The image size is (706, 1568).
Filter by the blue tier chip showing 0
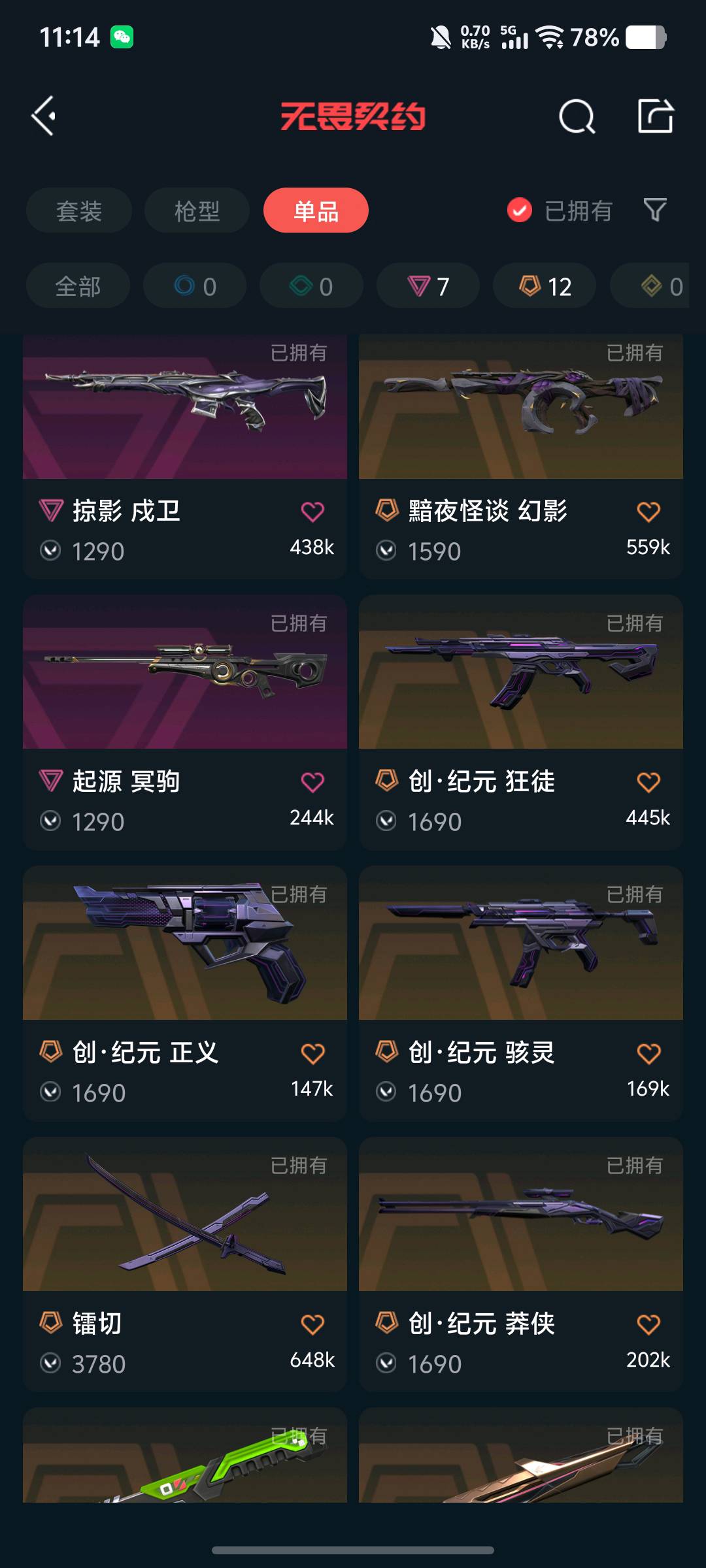point(195,286)
